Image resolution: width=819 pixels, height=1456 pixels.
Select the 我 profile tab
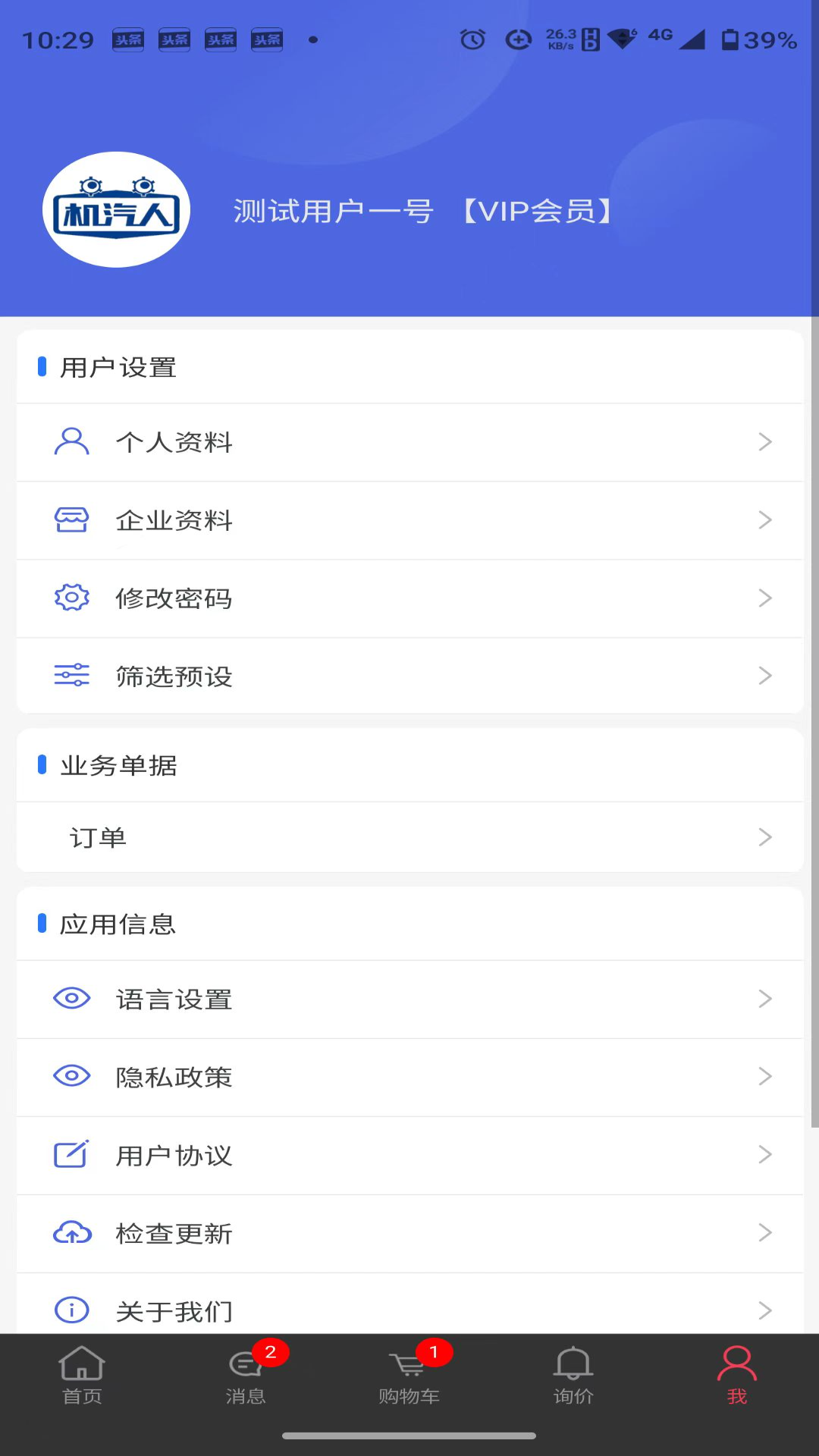(x=736, y=1374)
